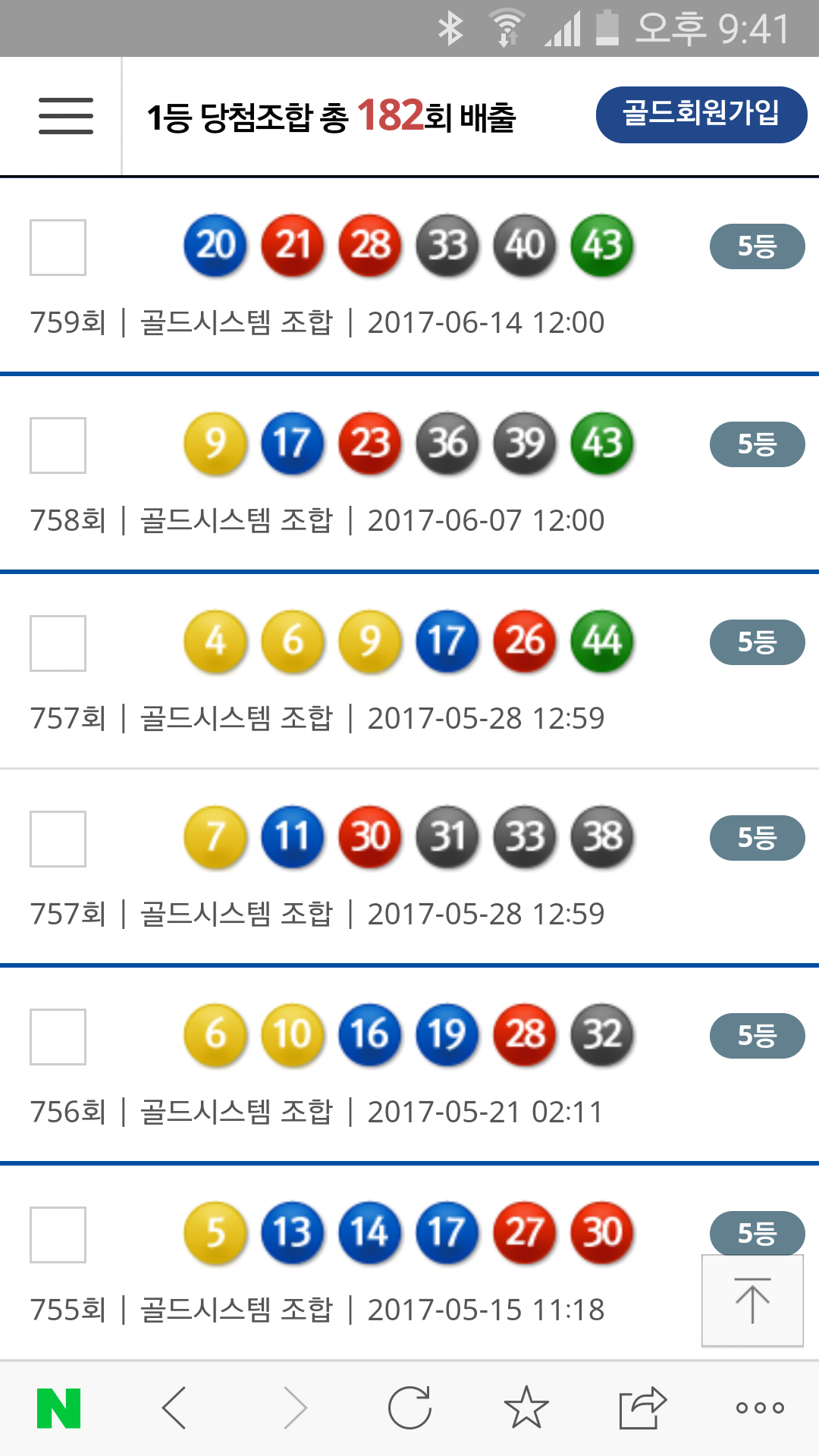819x1456 pixels.
Task: Go back to the previous page
Action: [x=174, y=1408]
